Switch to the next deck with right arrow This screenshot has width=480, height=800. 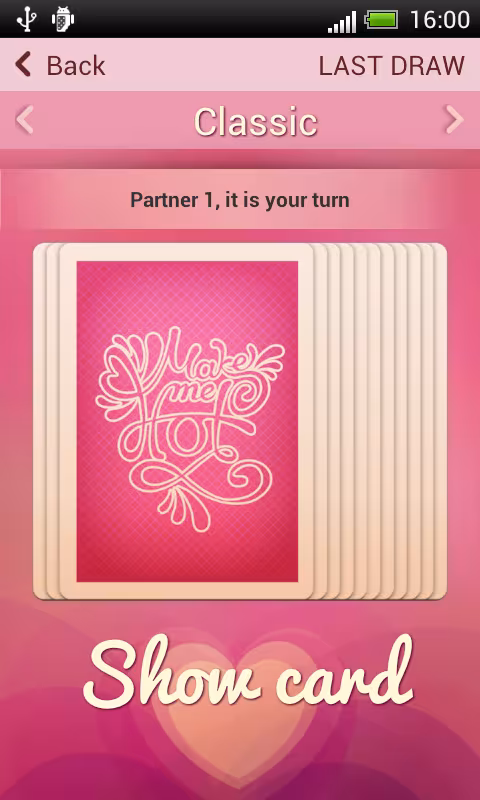tap(454, 120)
